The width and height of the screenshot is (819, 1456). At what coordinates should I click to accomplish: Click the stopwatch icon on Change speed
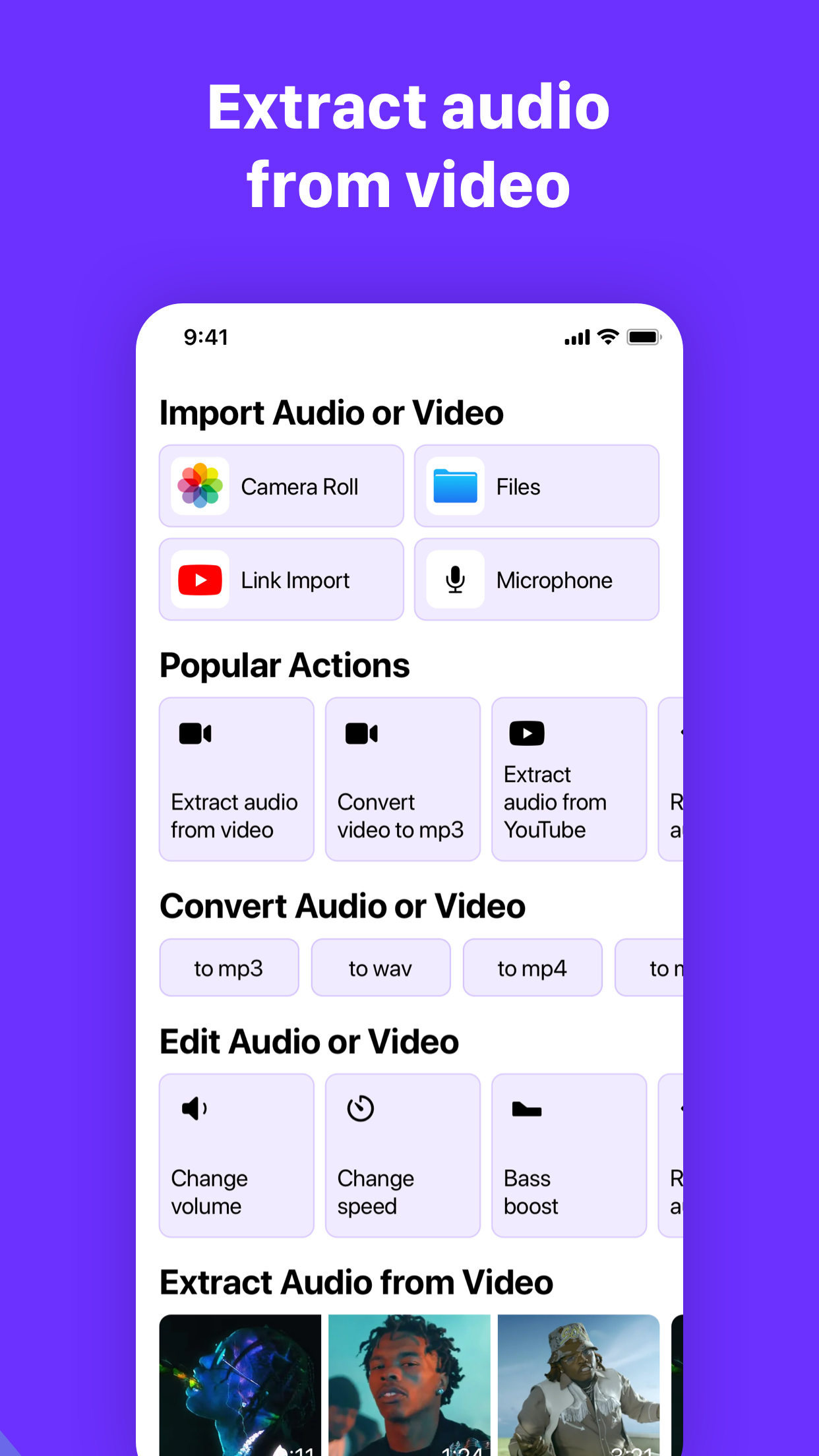(359, 1108)
